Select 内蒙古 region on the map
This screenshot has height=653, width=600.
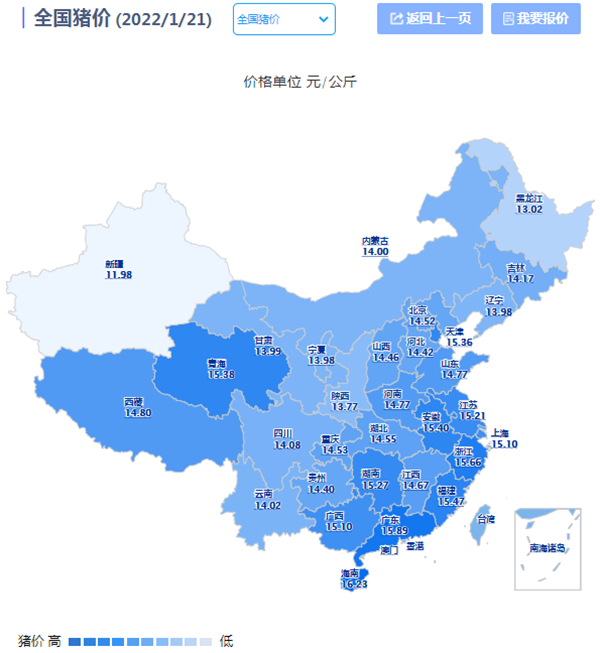[375, 245]
